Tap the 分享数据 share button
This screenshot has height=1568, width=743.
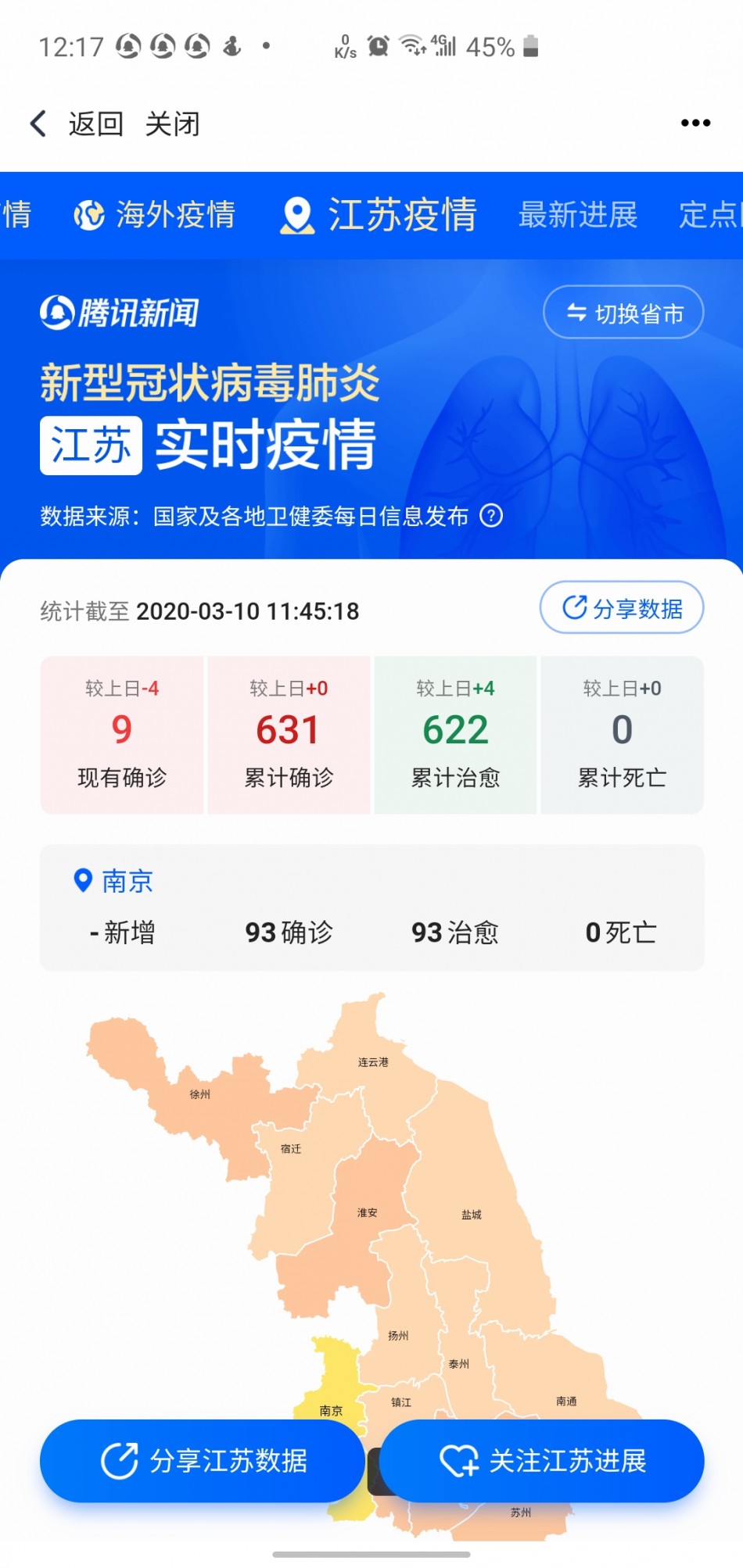(622, 608)
